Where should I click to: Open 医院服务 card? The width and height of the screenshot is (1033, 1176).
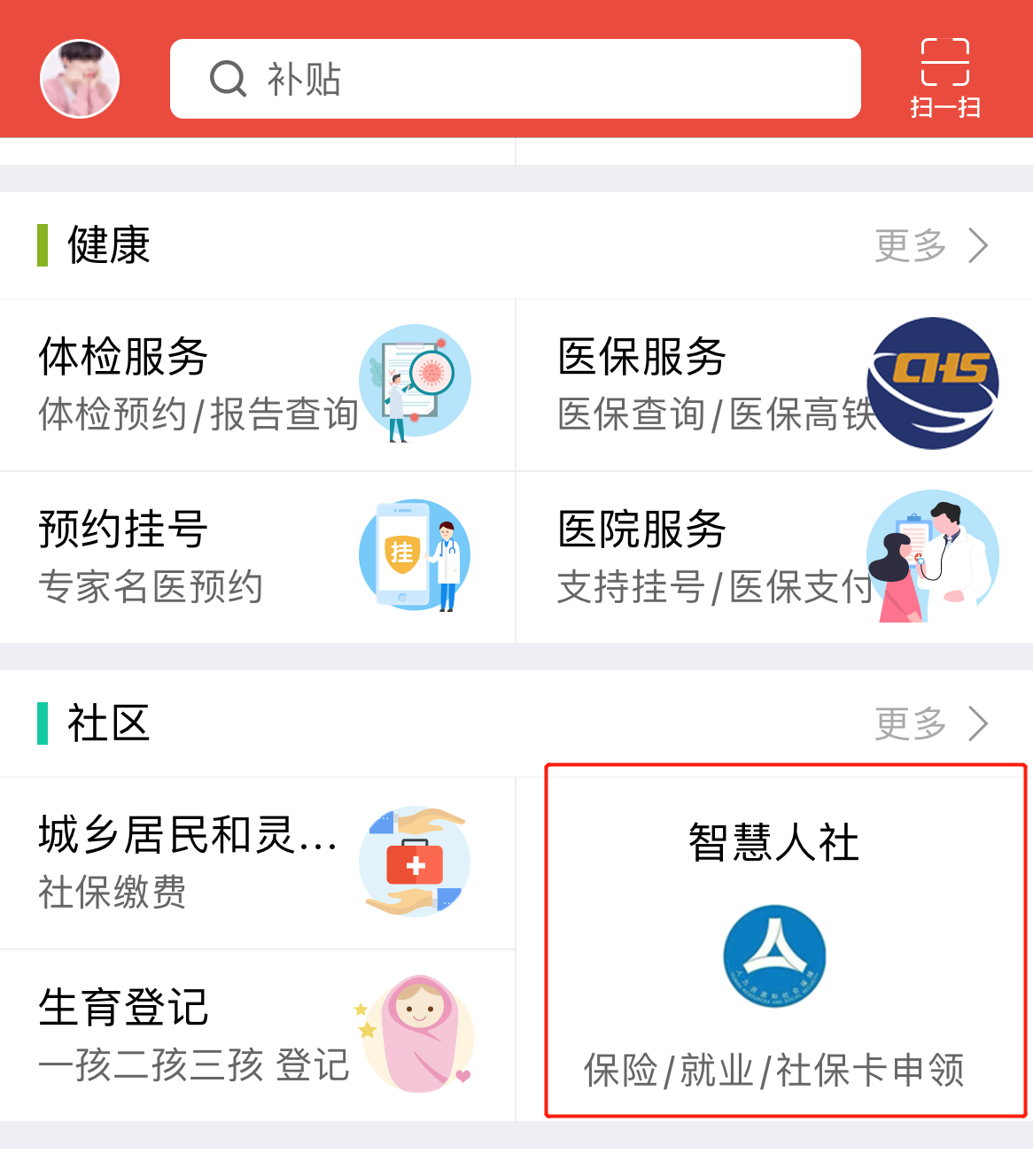coord(774,557)
